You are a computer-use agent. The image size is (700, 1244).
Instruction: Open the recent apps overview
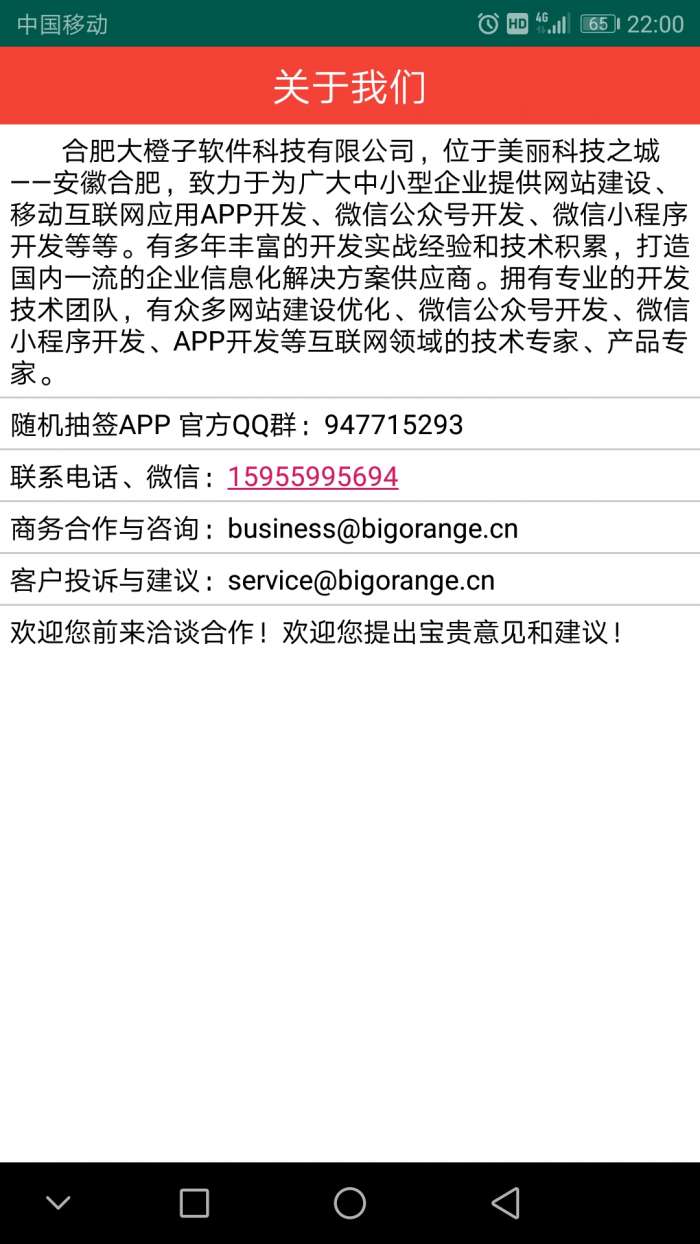pyautogui.click(x=194, y=1202)
